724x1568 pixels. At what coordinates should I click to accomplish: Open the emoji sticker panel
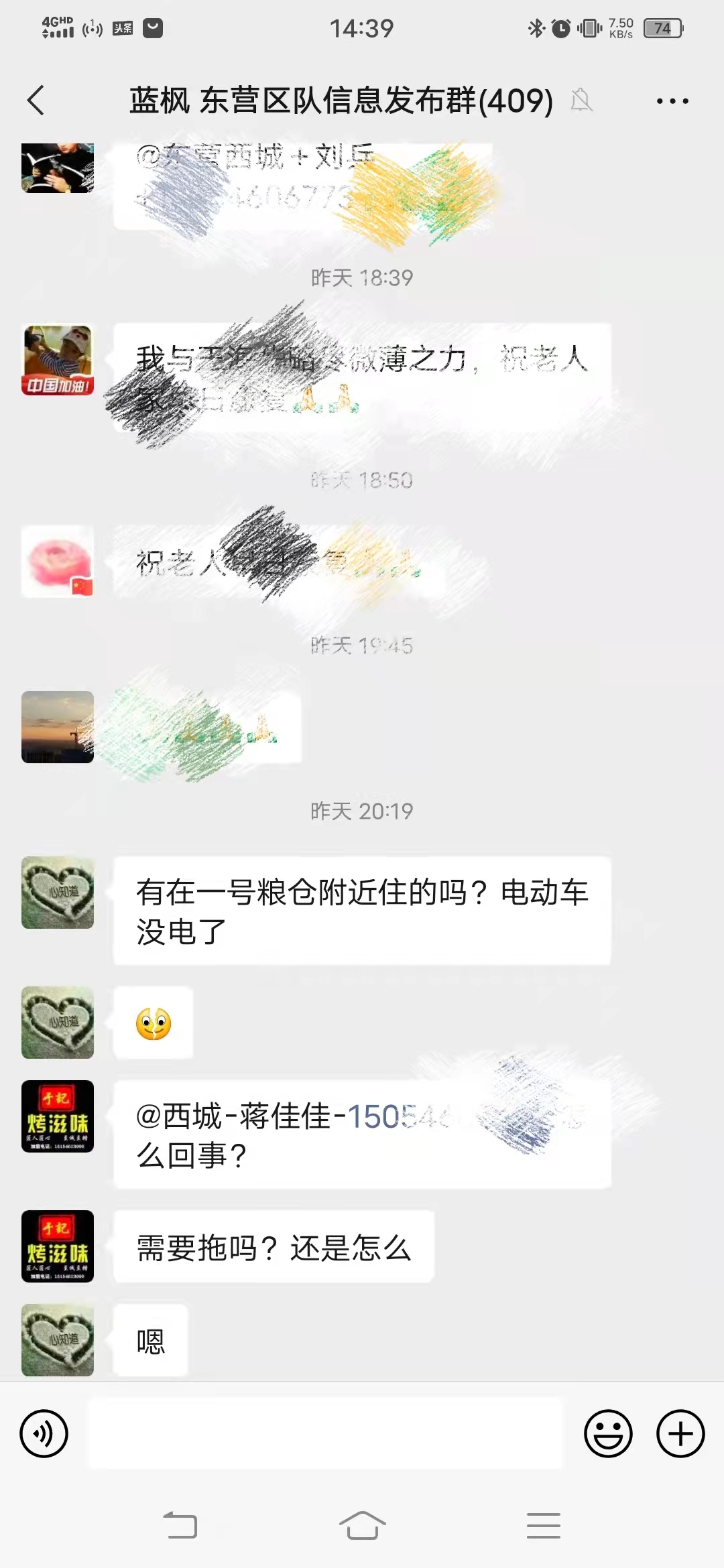[x=608, y=1433]
